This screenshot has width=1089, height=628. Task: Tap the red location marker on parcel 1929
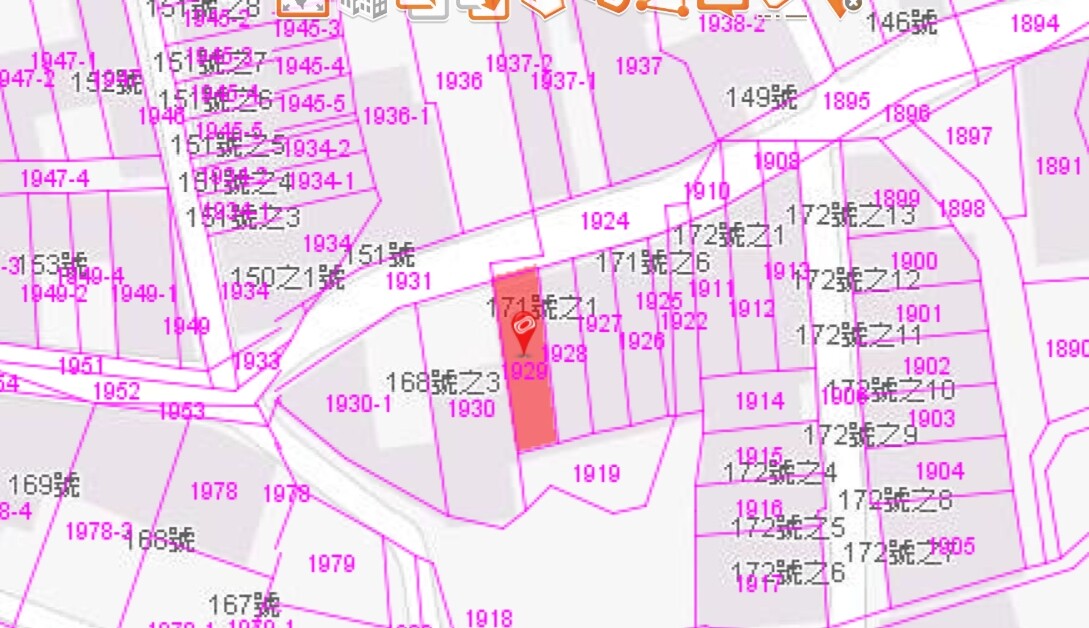525,333
